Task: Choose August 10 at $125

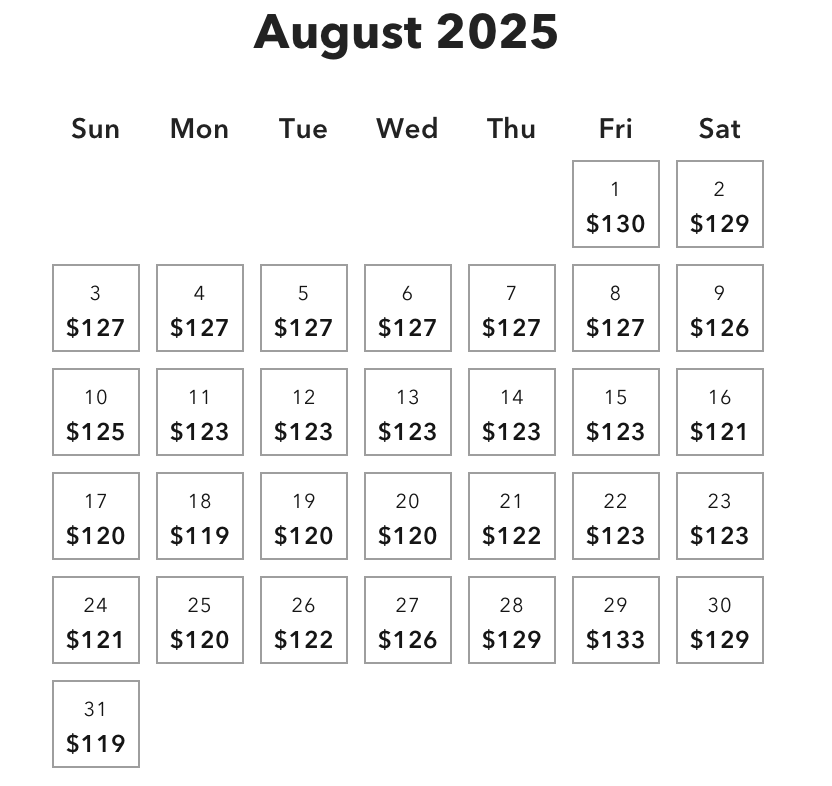Action: [96, 412]
